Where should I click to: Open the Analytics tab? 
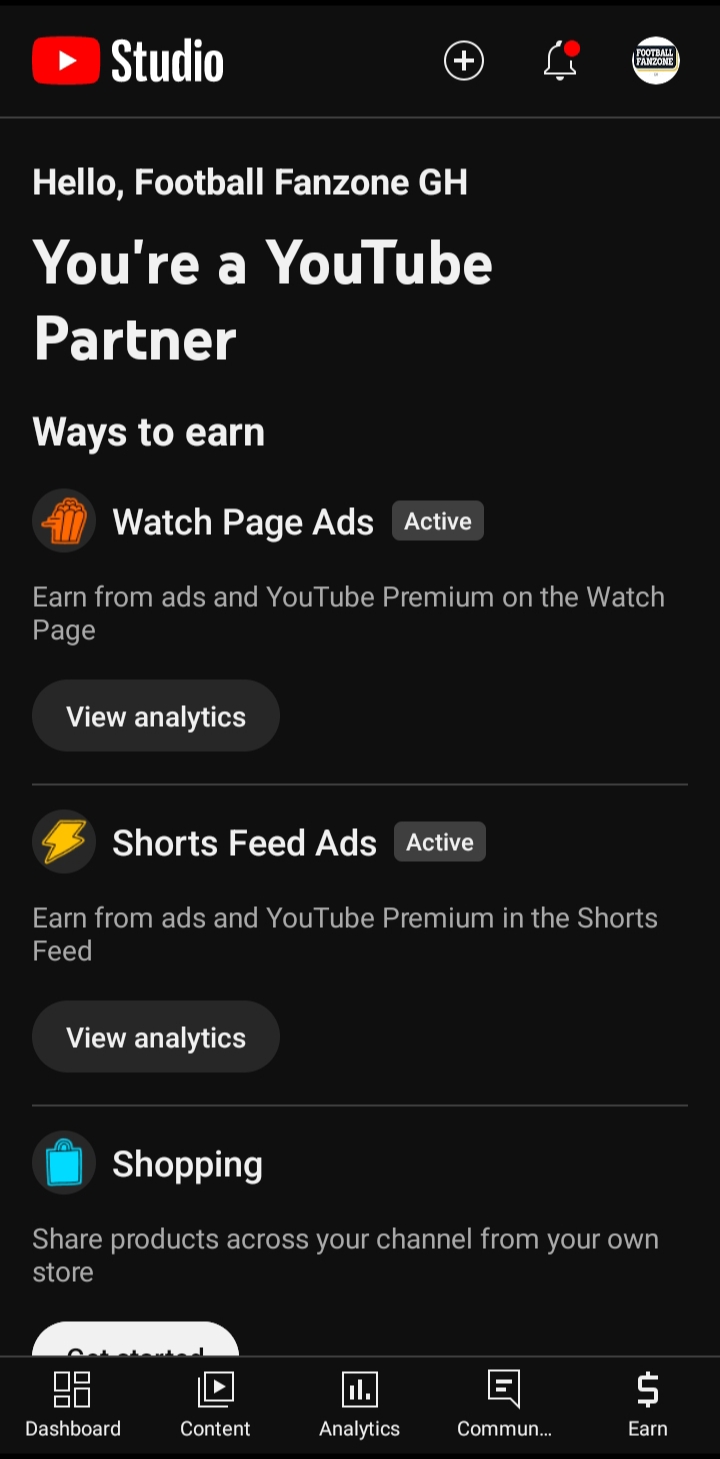(360, 1405)
